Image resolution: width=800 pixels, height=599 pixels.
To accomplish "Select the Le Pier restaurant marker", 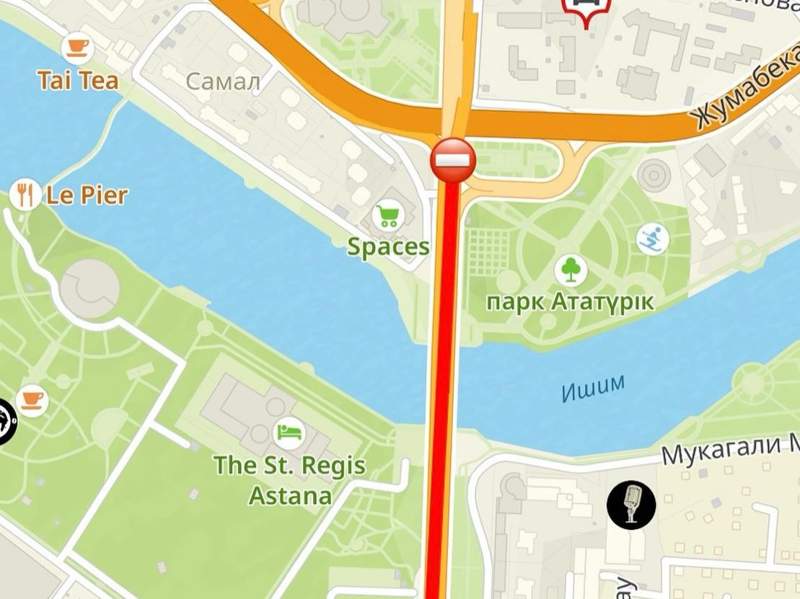I will click(25, 194).
